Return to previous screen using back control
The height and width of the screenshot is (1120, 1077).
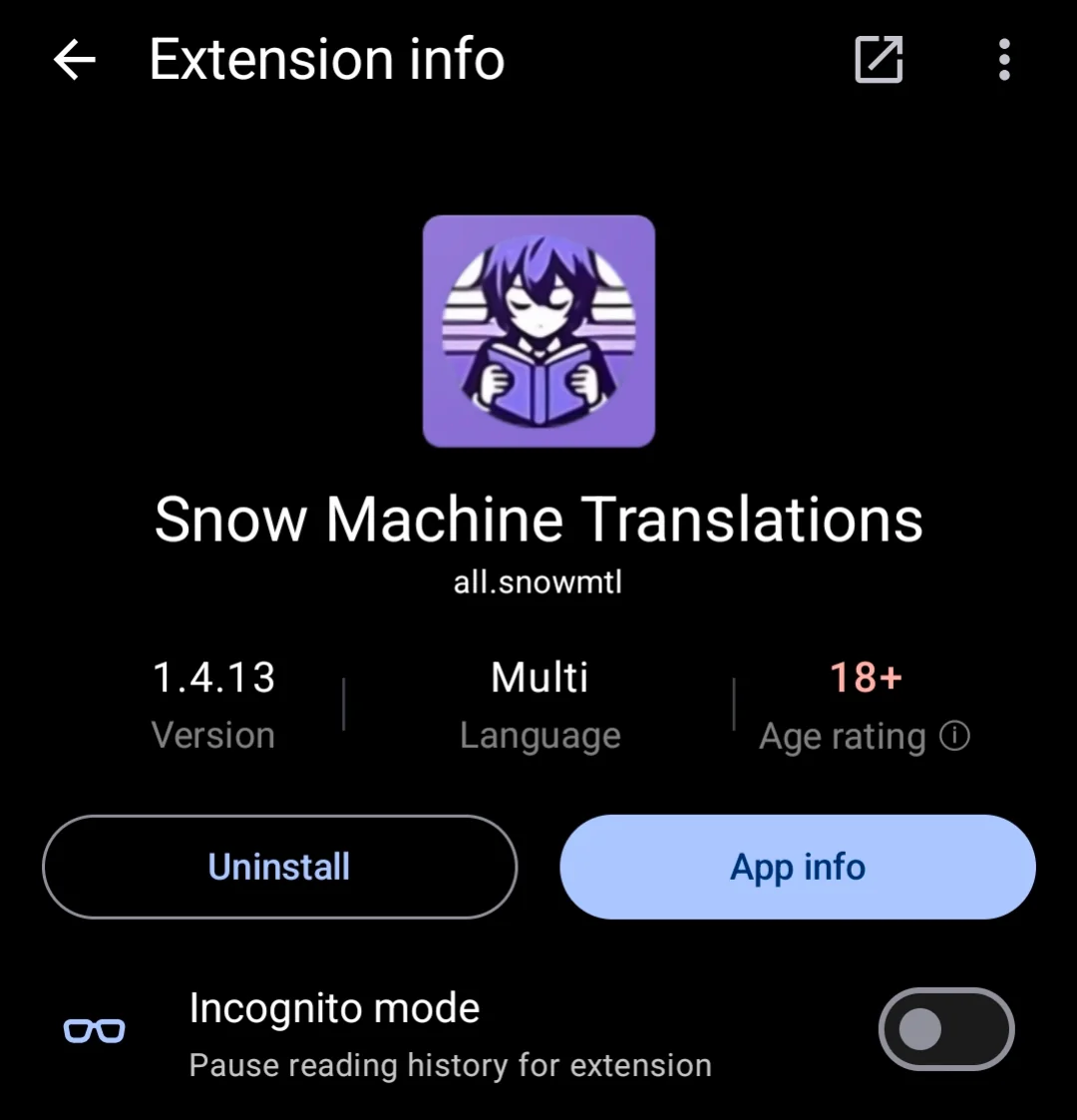pyautogui.click(x=73, y=60)
